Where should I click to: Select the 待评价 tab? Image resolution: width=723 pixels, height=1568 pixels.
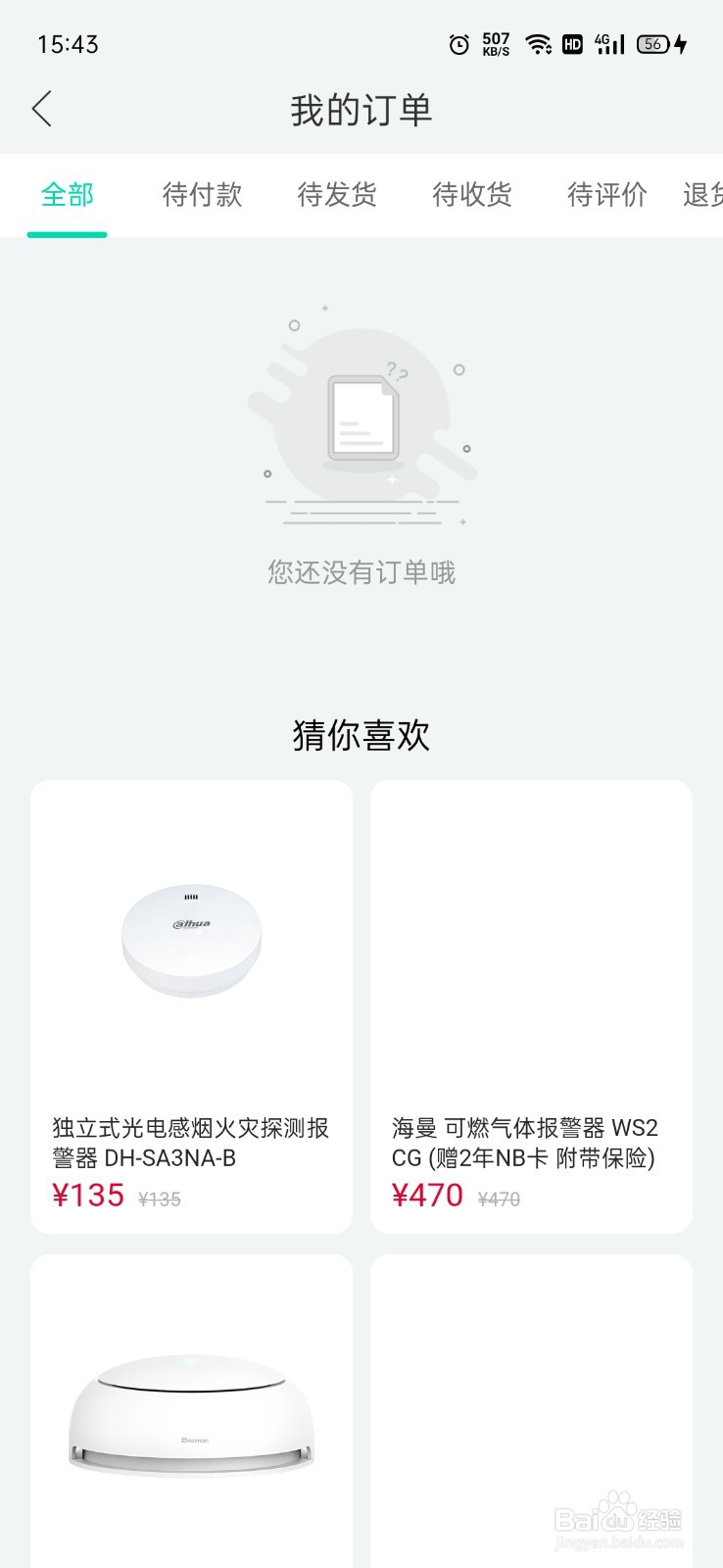[x=605, y=195]
